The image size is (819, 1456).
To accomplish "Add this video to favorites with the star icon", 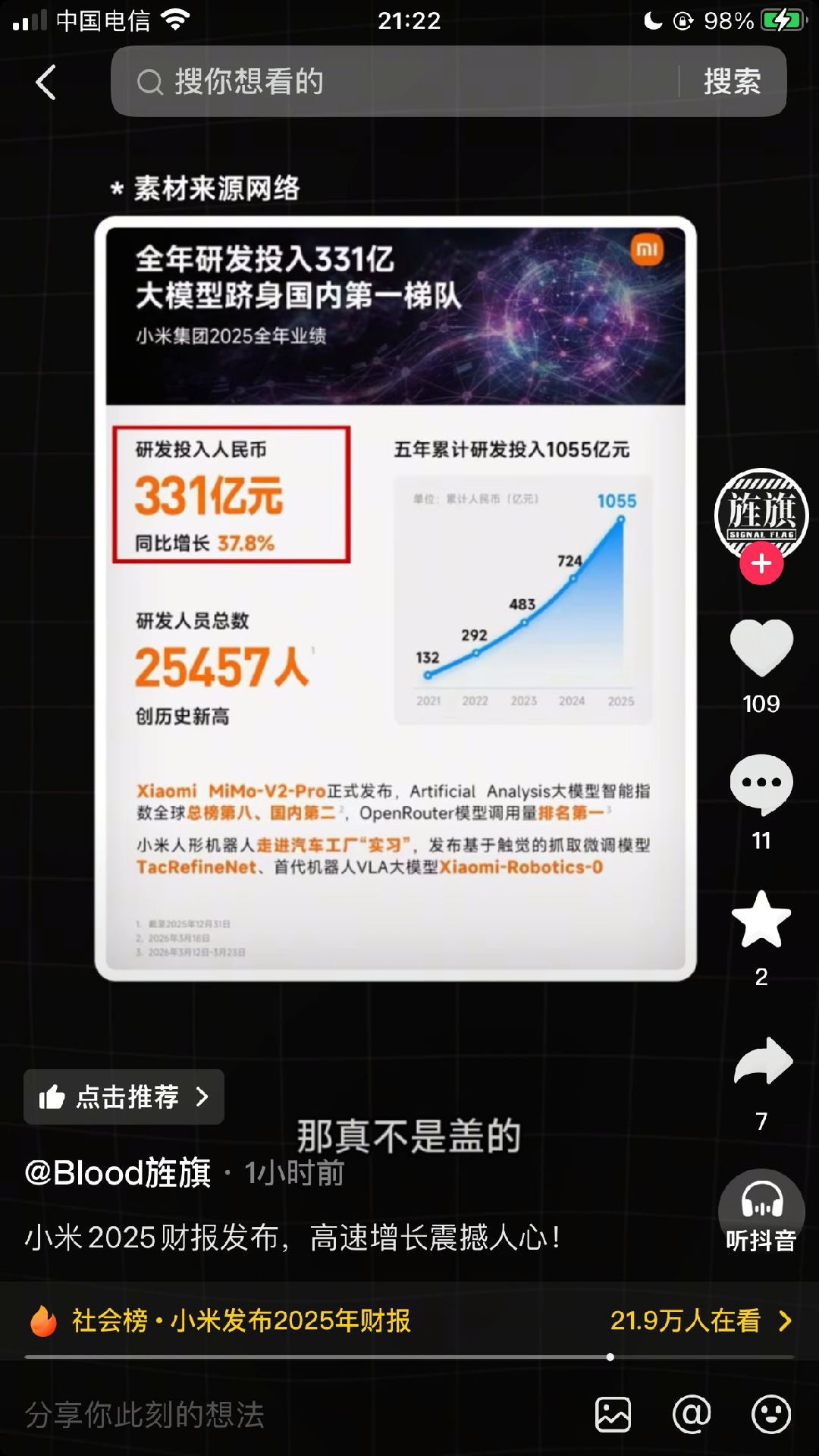I will pyautogui.click(x=761, y=919).
